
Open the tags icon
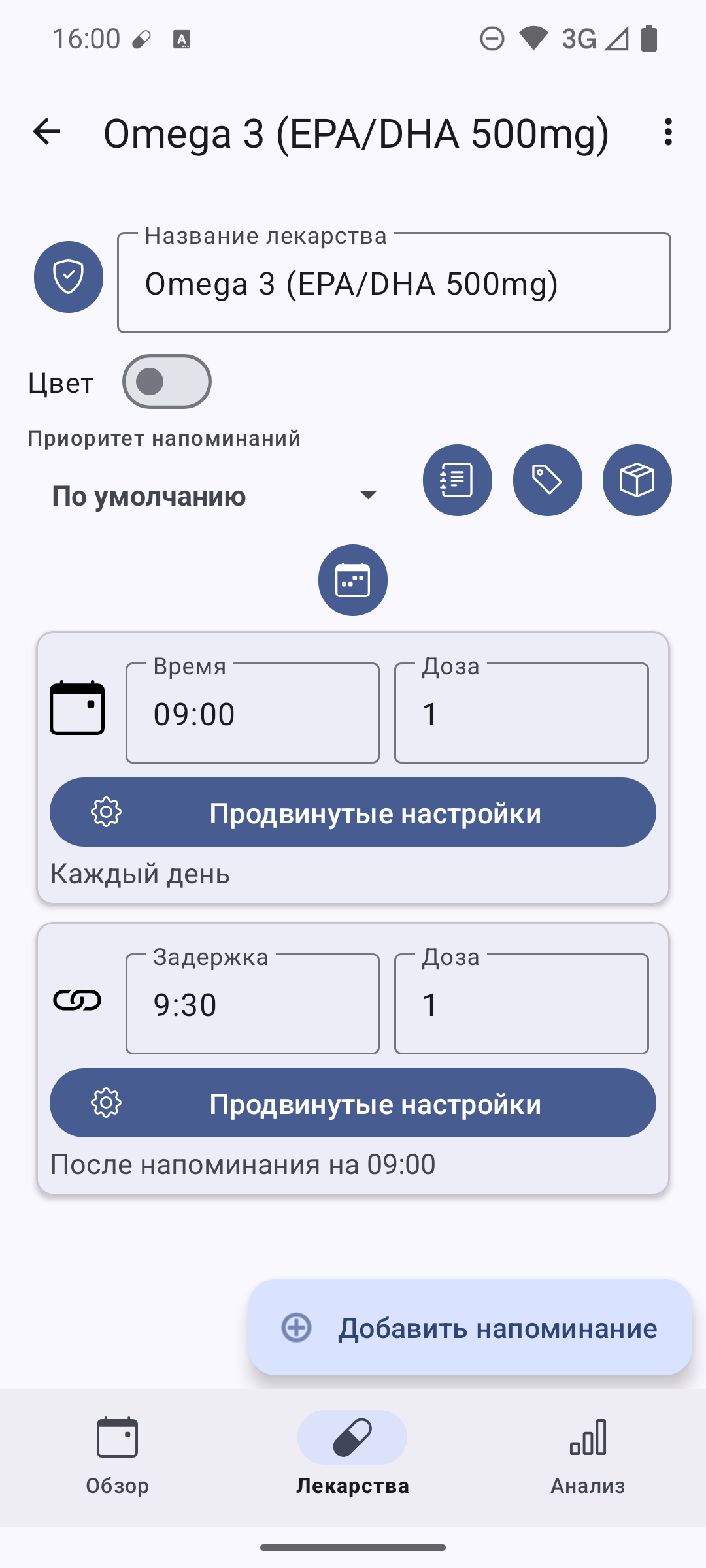click(x=547, y=480)
